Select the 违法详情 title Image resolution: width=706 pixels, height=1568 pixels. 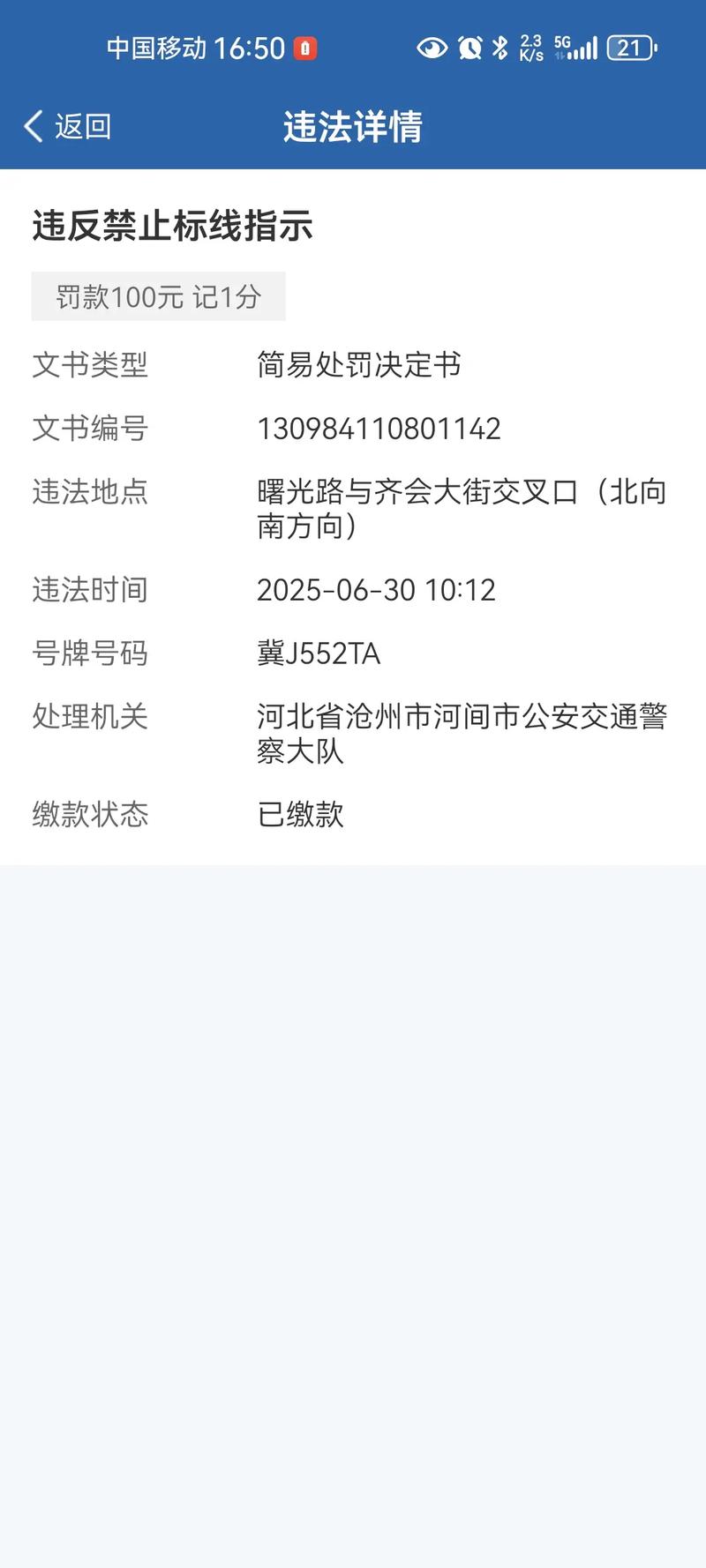point(352,126)
